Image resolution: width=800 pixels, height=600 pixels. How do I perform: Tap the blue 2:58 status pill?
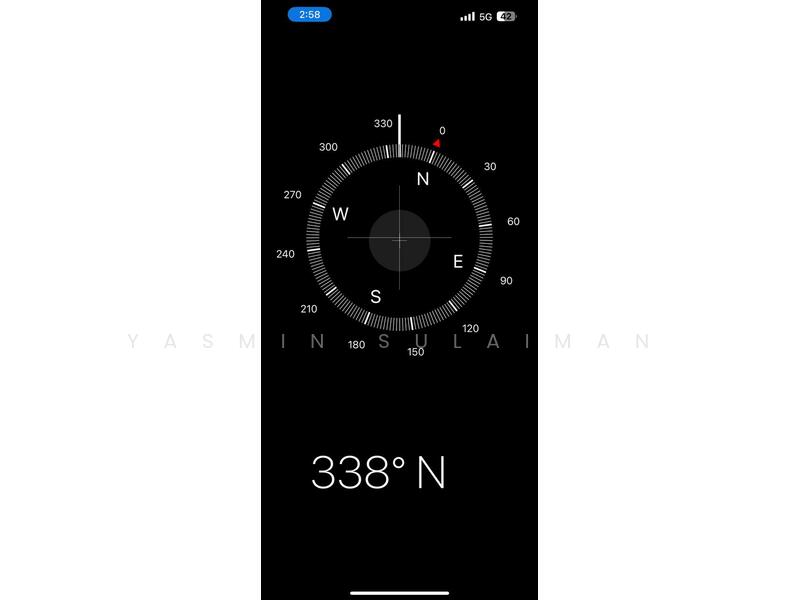pyautogui.click(x=309, y=15)
